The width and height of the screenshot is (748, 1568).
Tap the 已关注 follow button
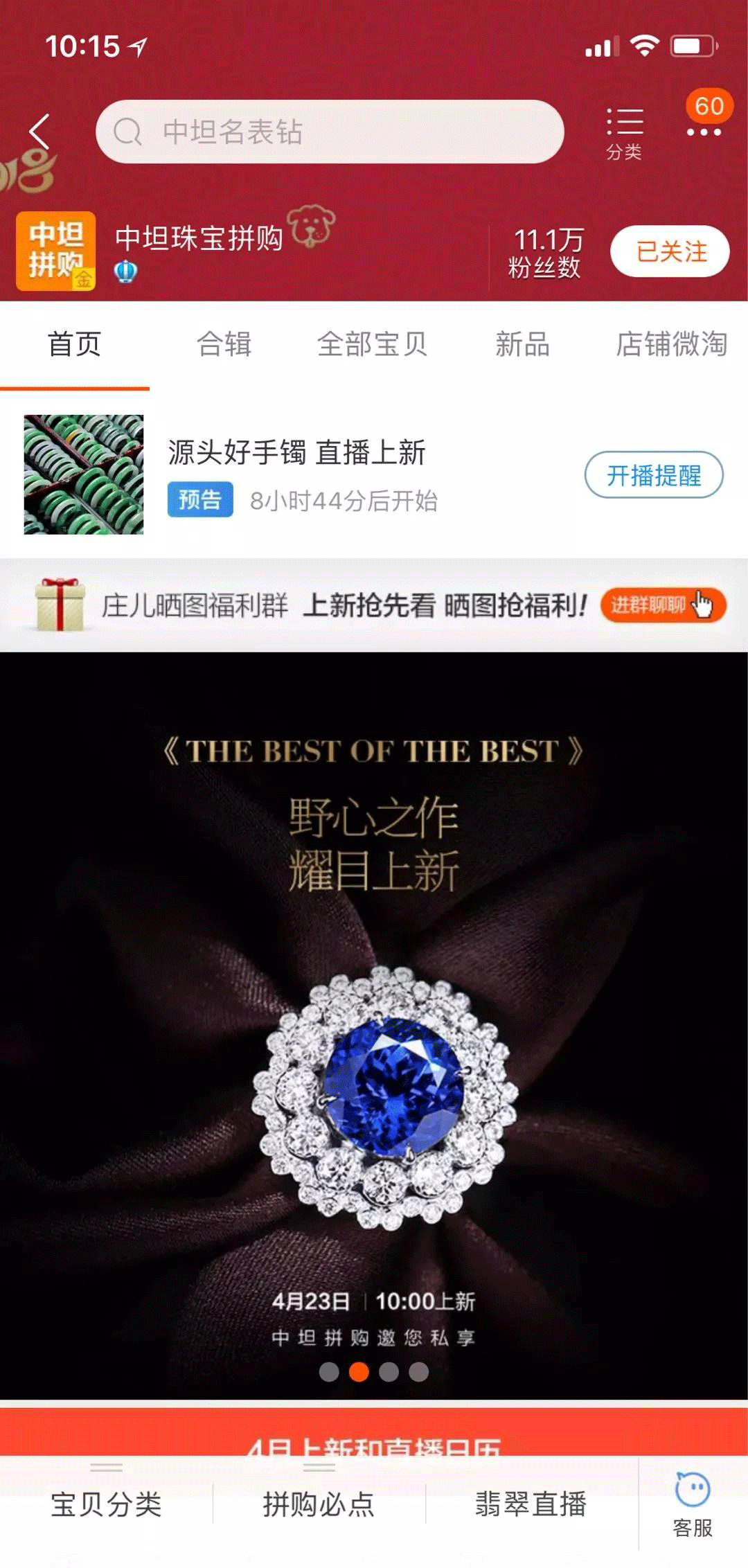tap(669, 251)
